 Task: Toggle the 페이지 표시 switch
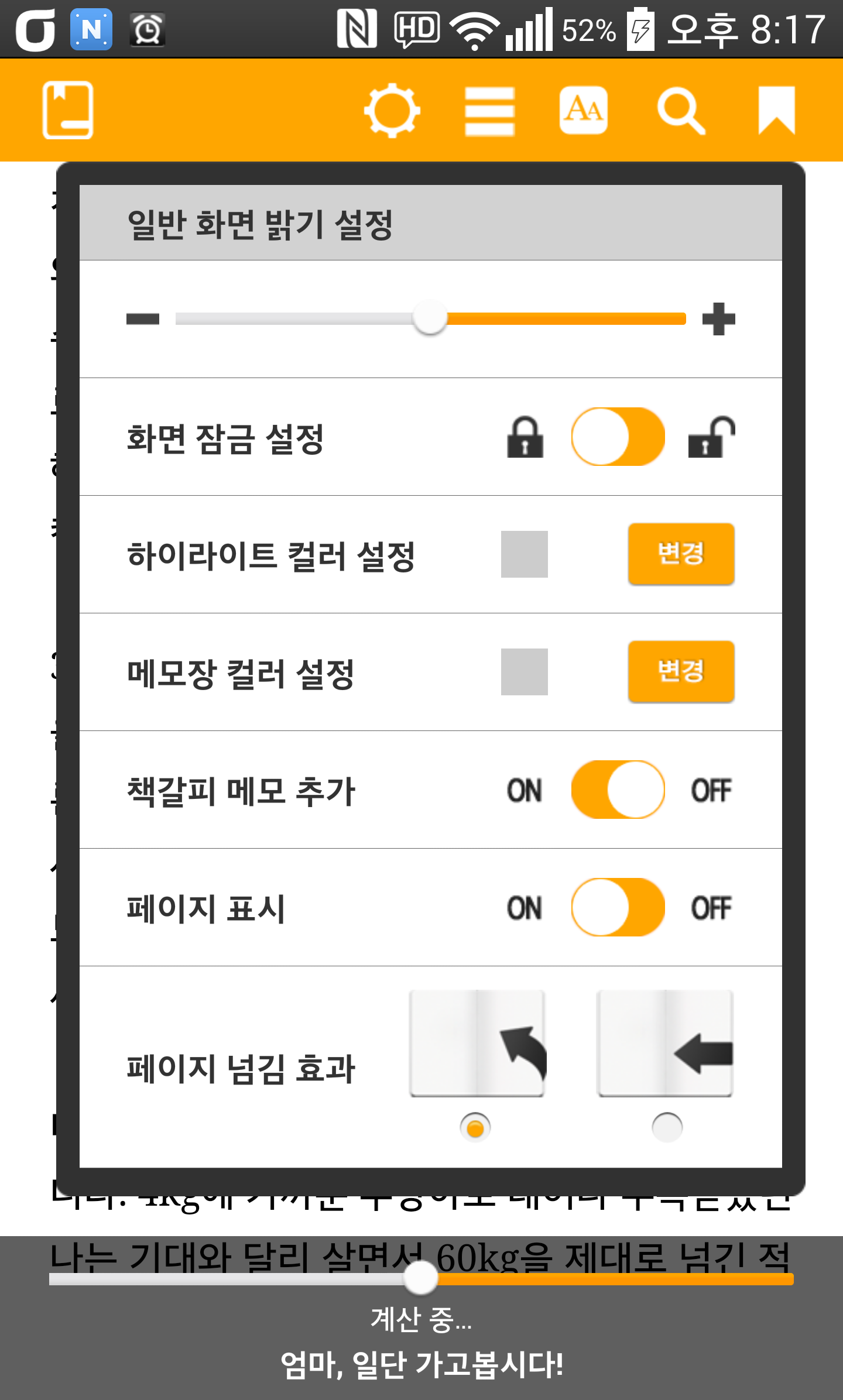tap(618, 907)
